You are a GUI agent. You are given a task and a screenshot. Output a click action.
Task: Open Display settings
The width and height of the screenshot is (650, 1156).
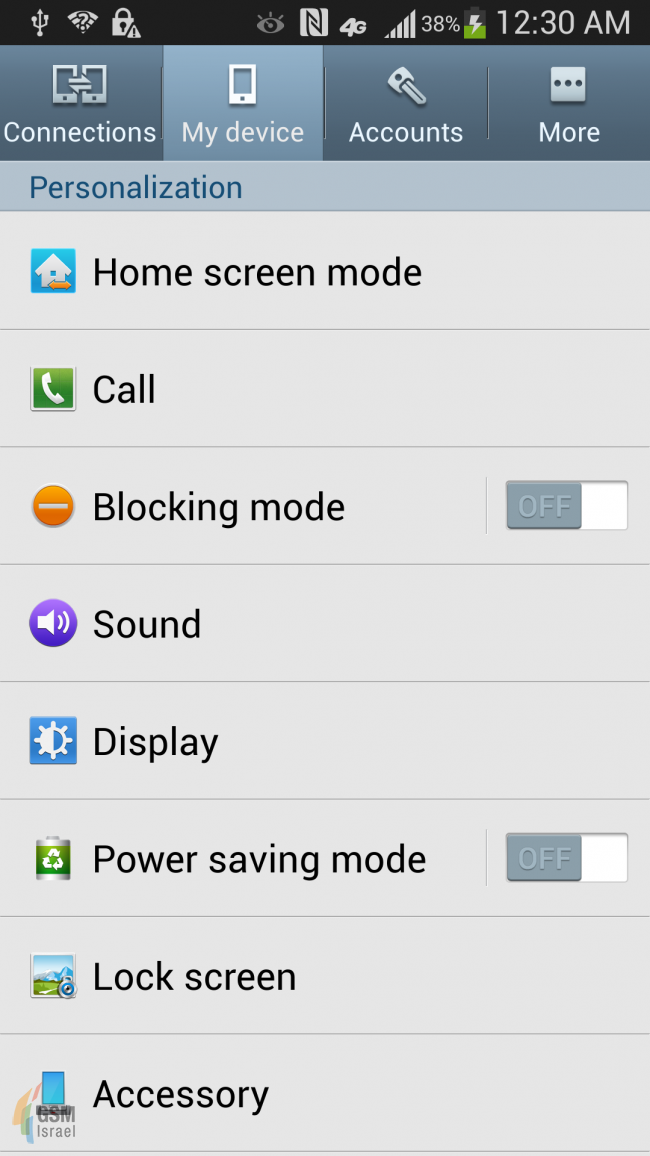pyautogui.click(x=155, y=742)
